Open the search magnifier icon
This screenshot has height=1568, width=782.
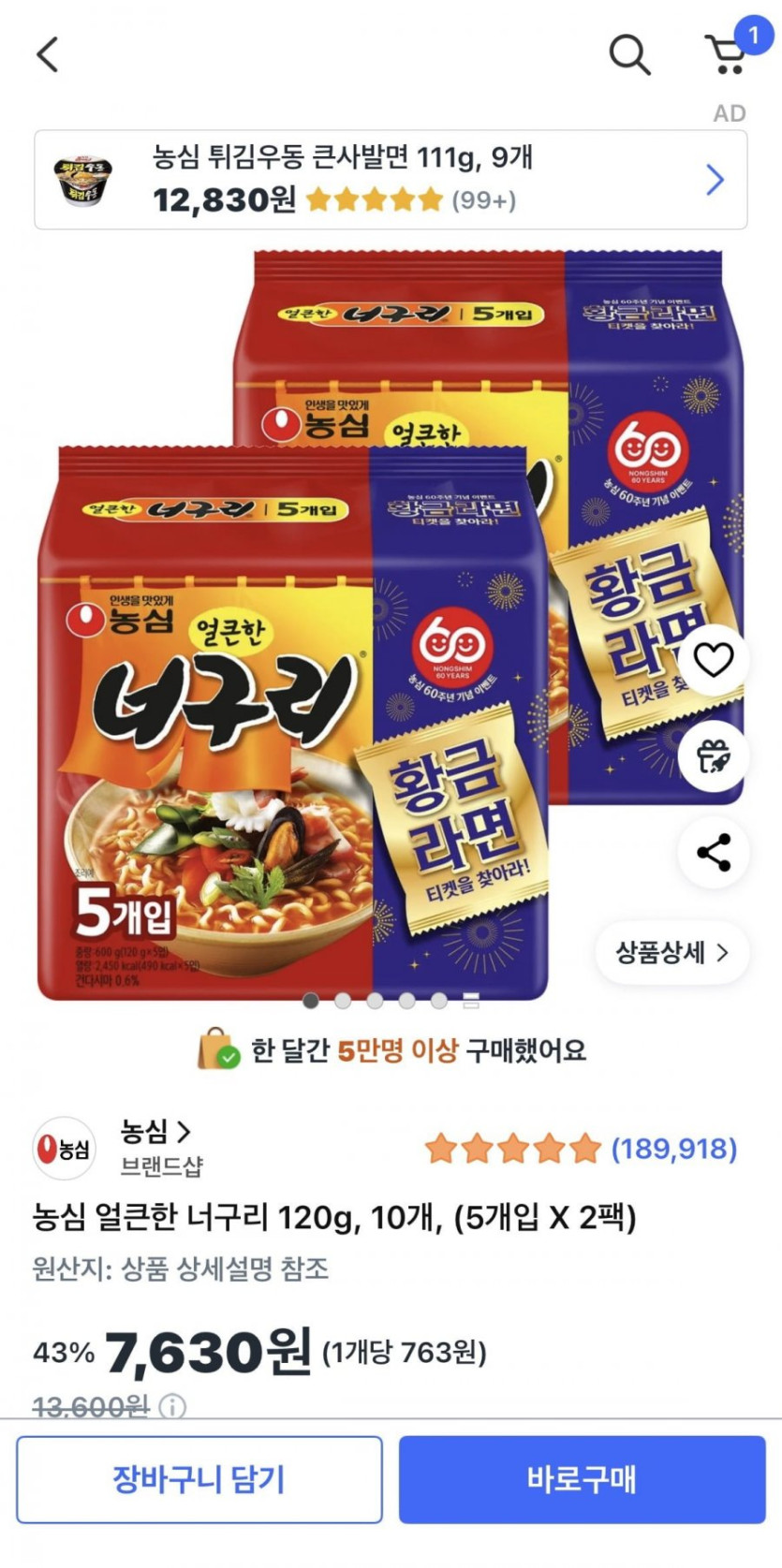(629, 54)
